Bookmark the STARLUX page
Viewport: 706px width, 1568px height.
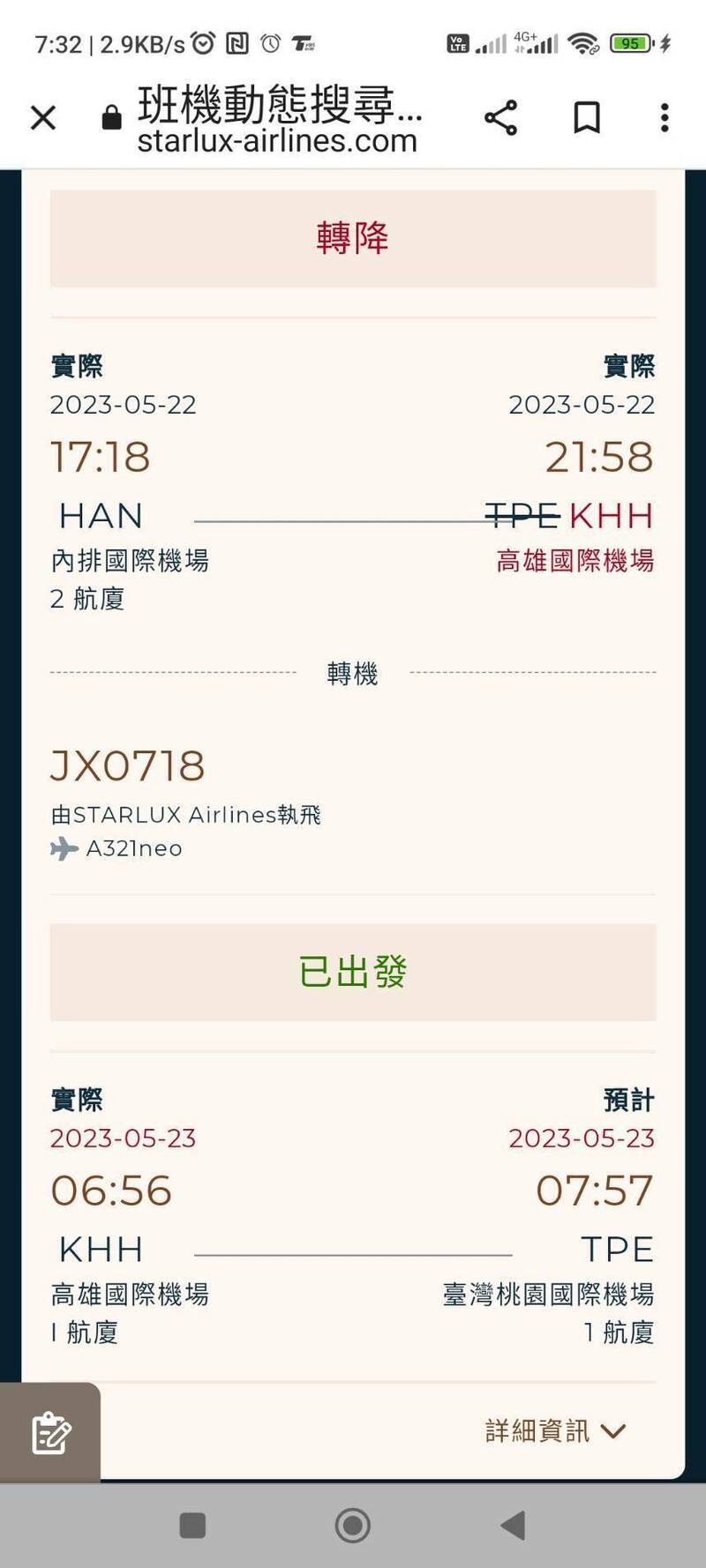pyautogui.click(x=587, y=117)
